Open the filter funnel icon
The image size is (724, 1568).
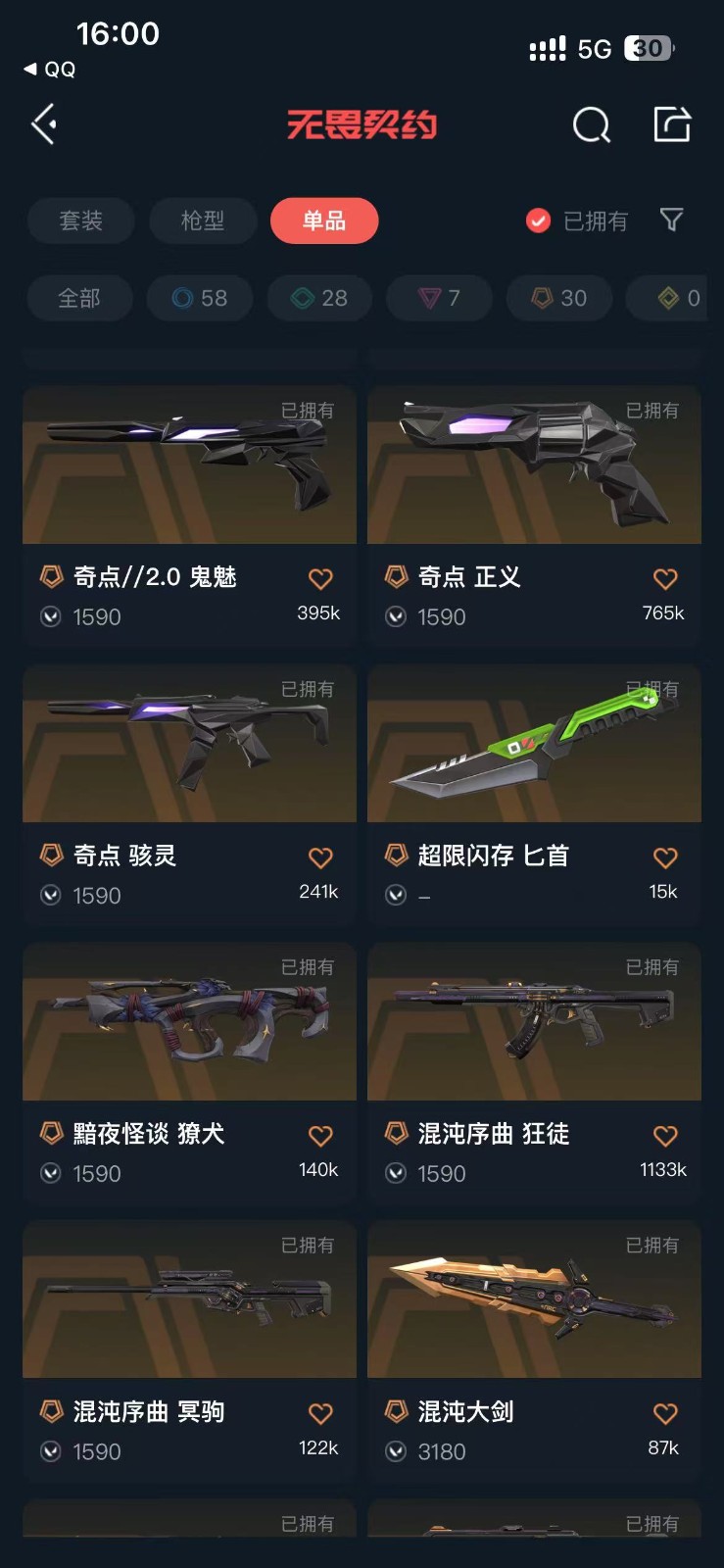(x=671, y=220)
